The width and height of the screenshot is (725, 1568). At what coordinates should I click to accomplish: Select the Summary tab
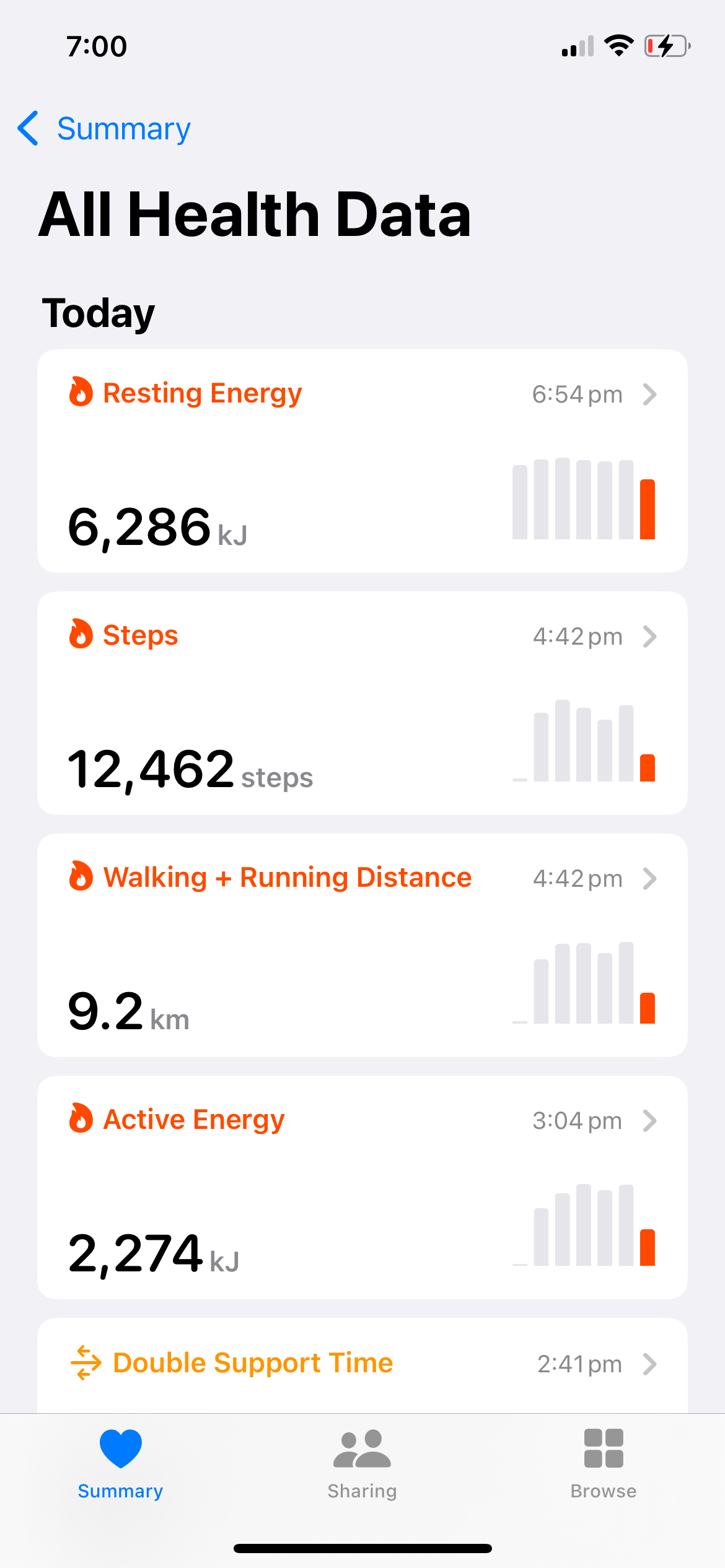click(x=120, y=1464)
